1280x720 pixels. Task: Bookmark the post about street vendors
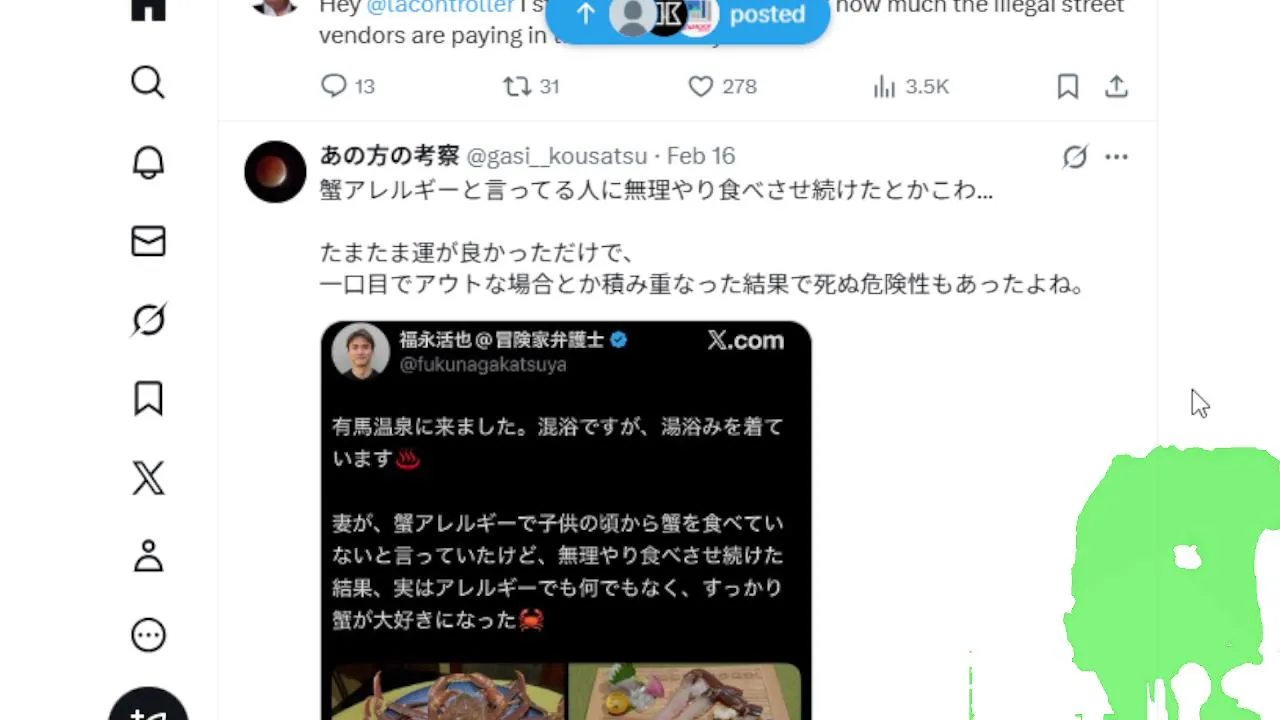pyautogui.click(x=1068, y=87)
